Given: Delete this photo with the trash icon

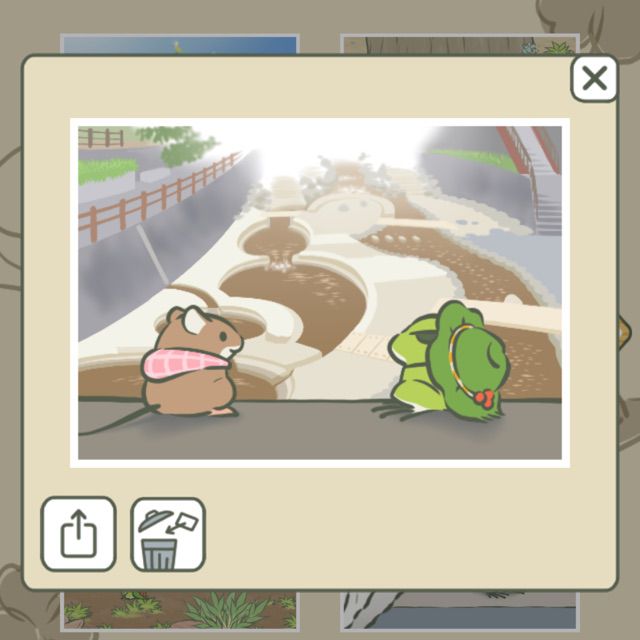Looking at the screenshot, I should pos(167,534).
